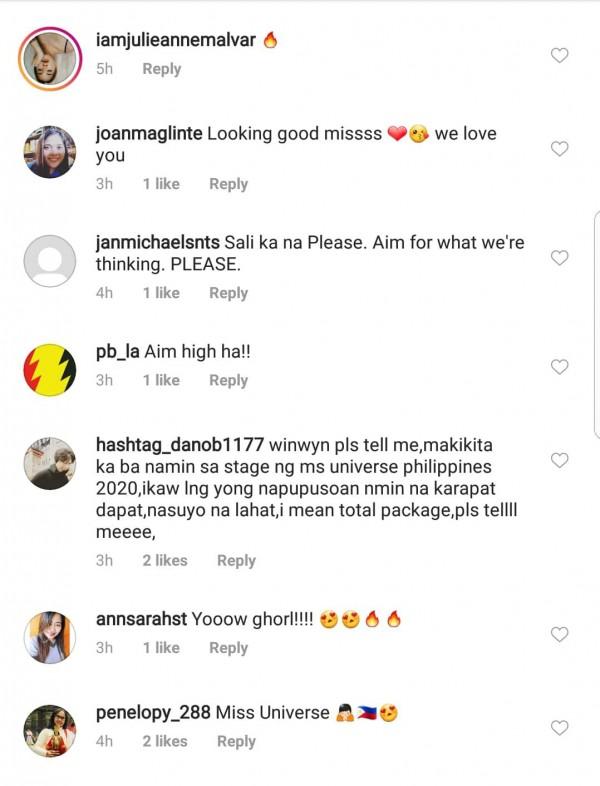Reply to pb_la's comment
The image size is (600, 786).
click(x=228, y=380)
